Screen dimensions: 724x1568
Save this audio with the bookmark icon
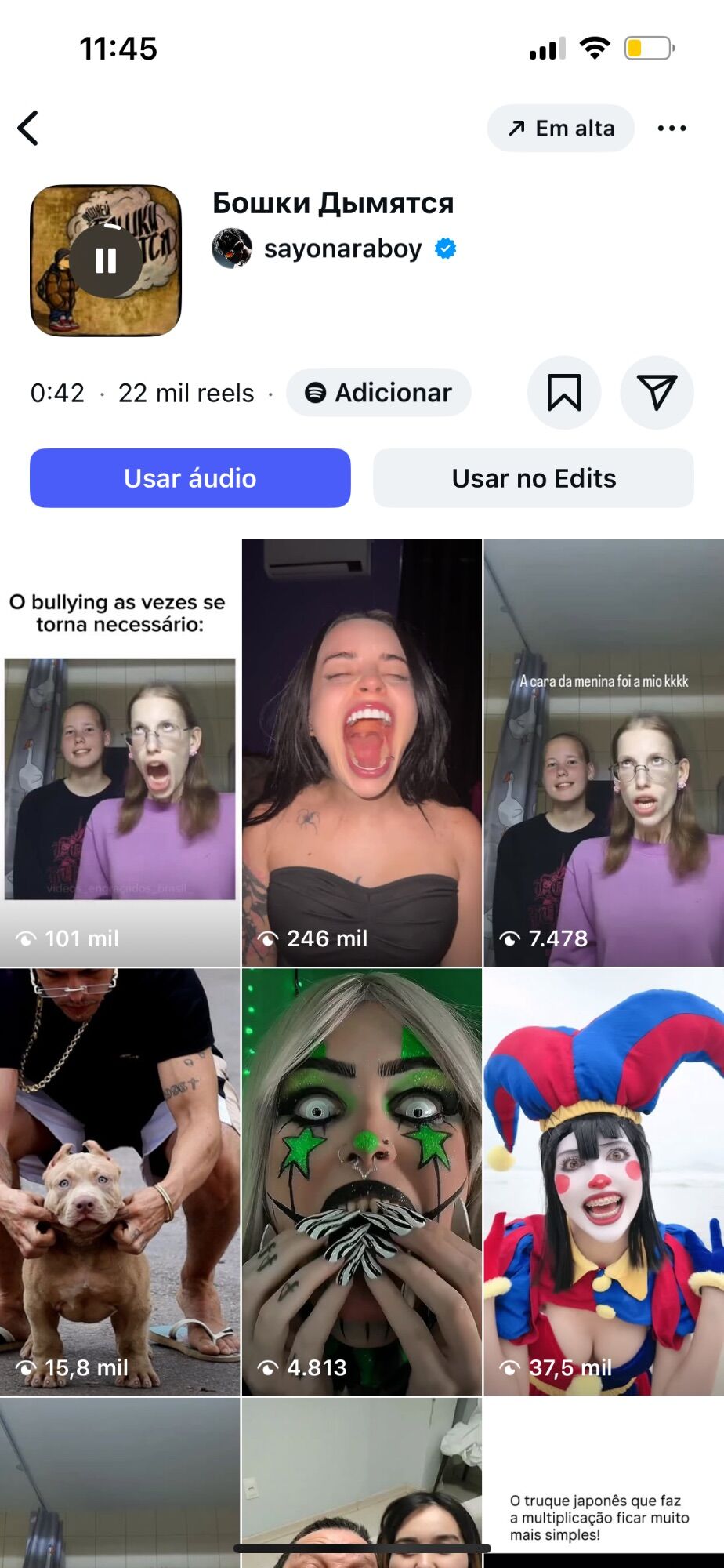pos(563,393)
